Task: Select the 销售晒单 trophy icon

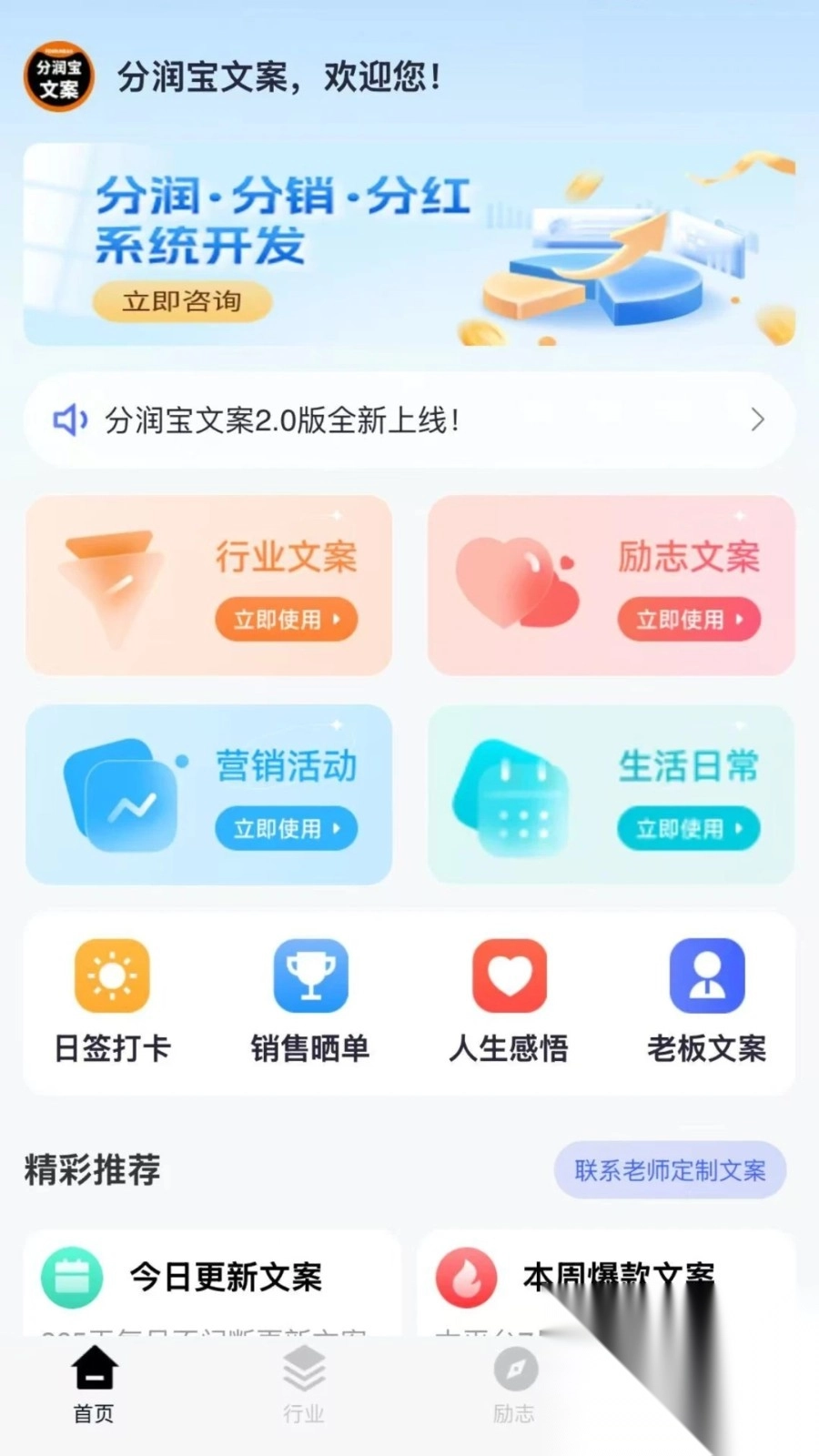Action: pyautogui.click(x=310, y=978)
